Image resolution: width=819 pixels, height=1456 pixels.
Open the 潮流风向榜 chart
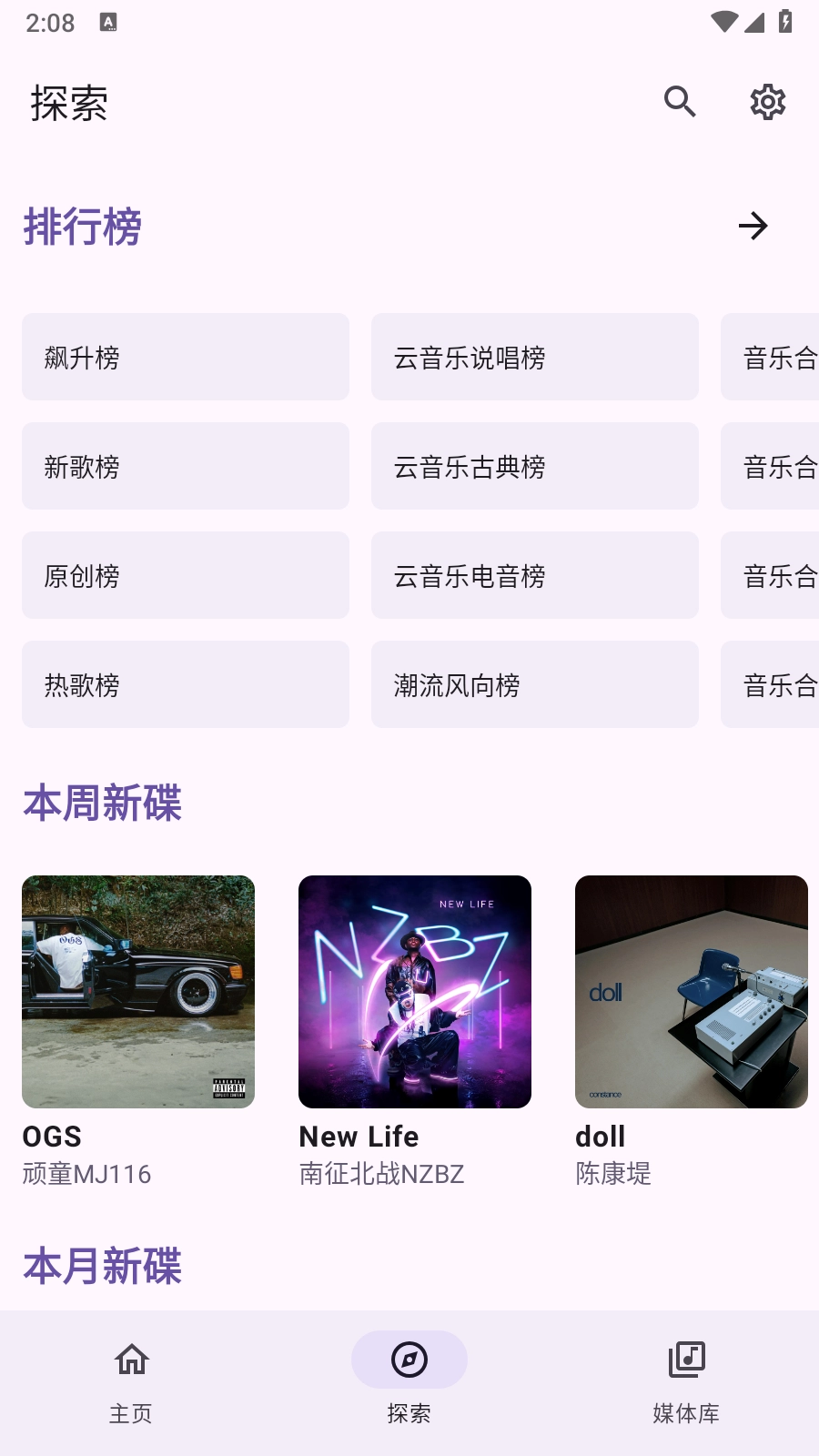click(x=534, y=684)
